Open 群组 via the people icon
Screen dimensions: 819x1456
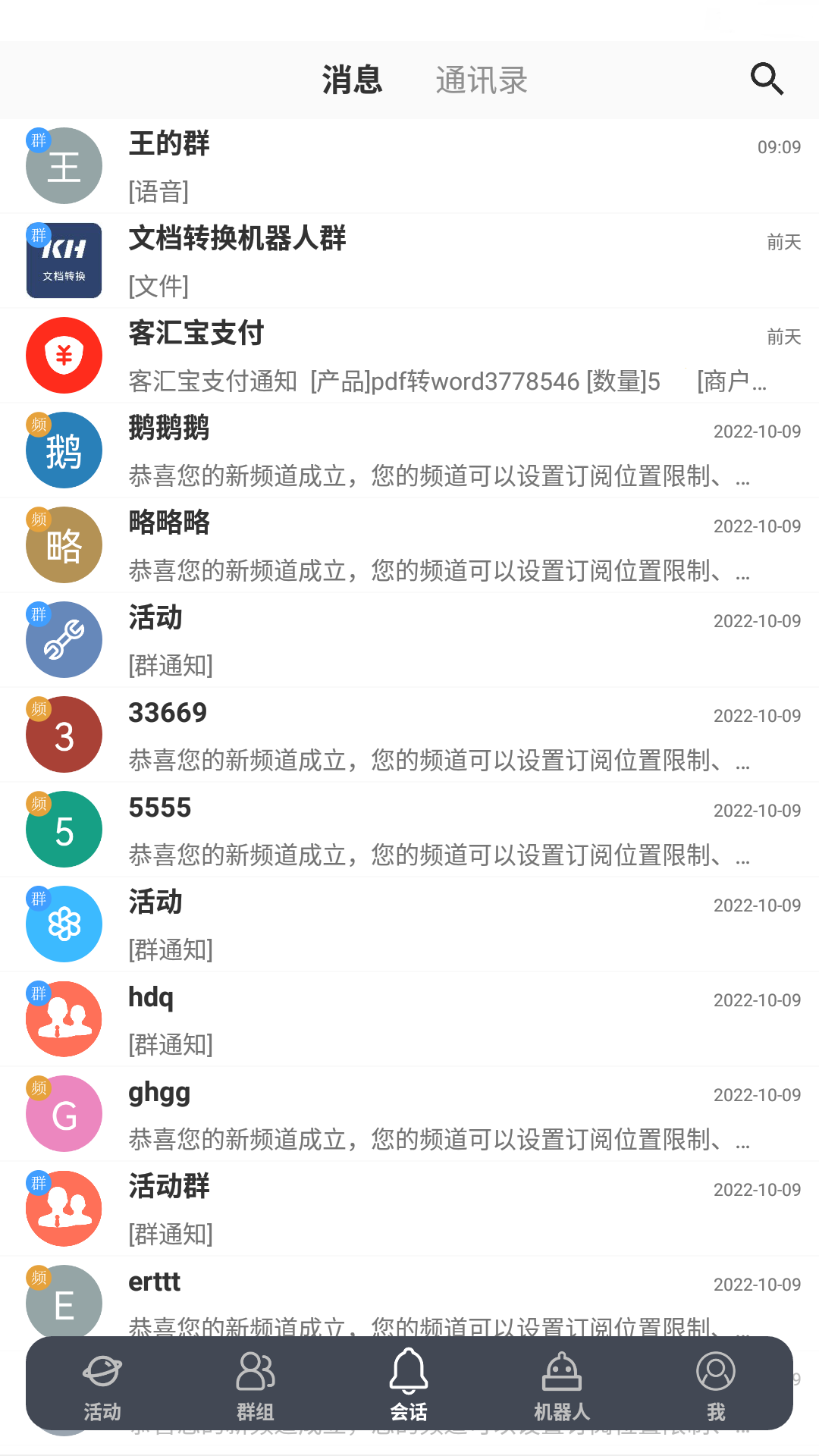(x=256, y=1384)
